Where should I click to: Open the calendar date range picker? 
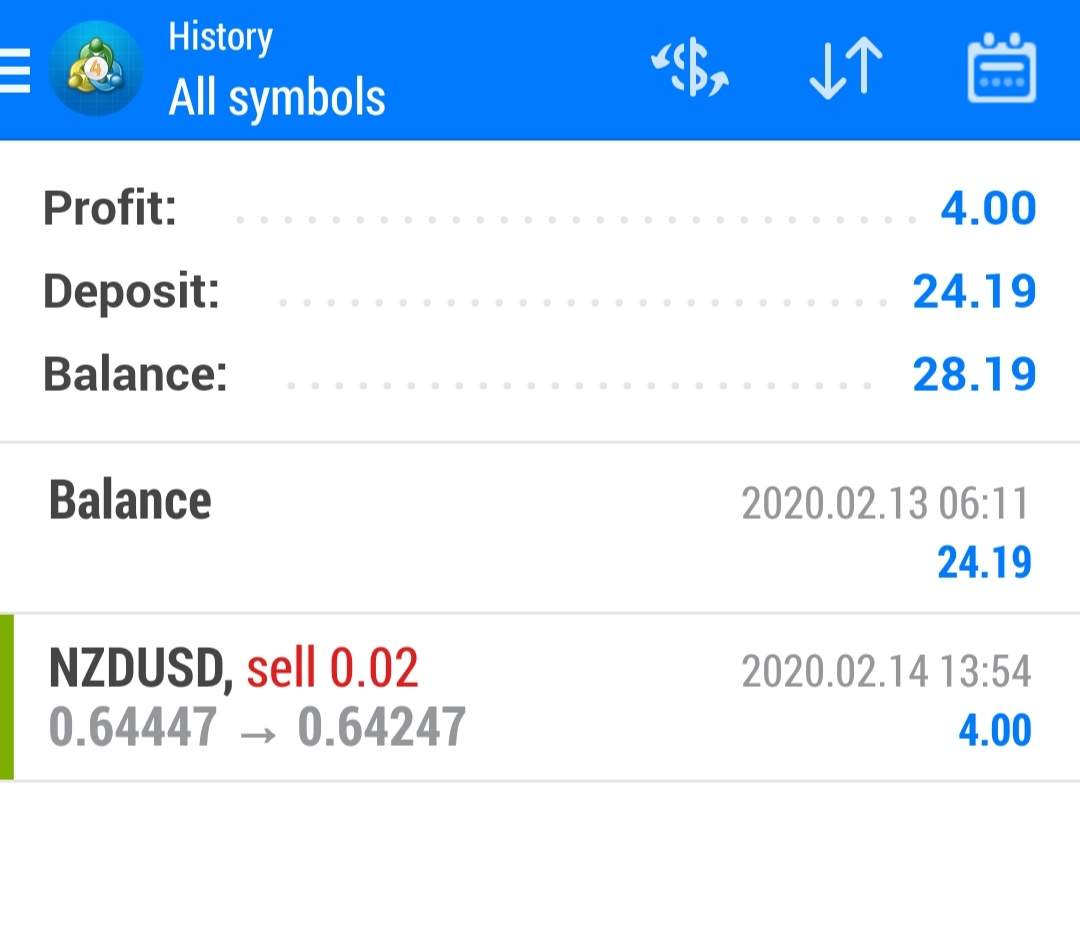click(1001, 70)
